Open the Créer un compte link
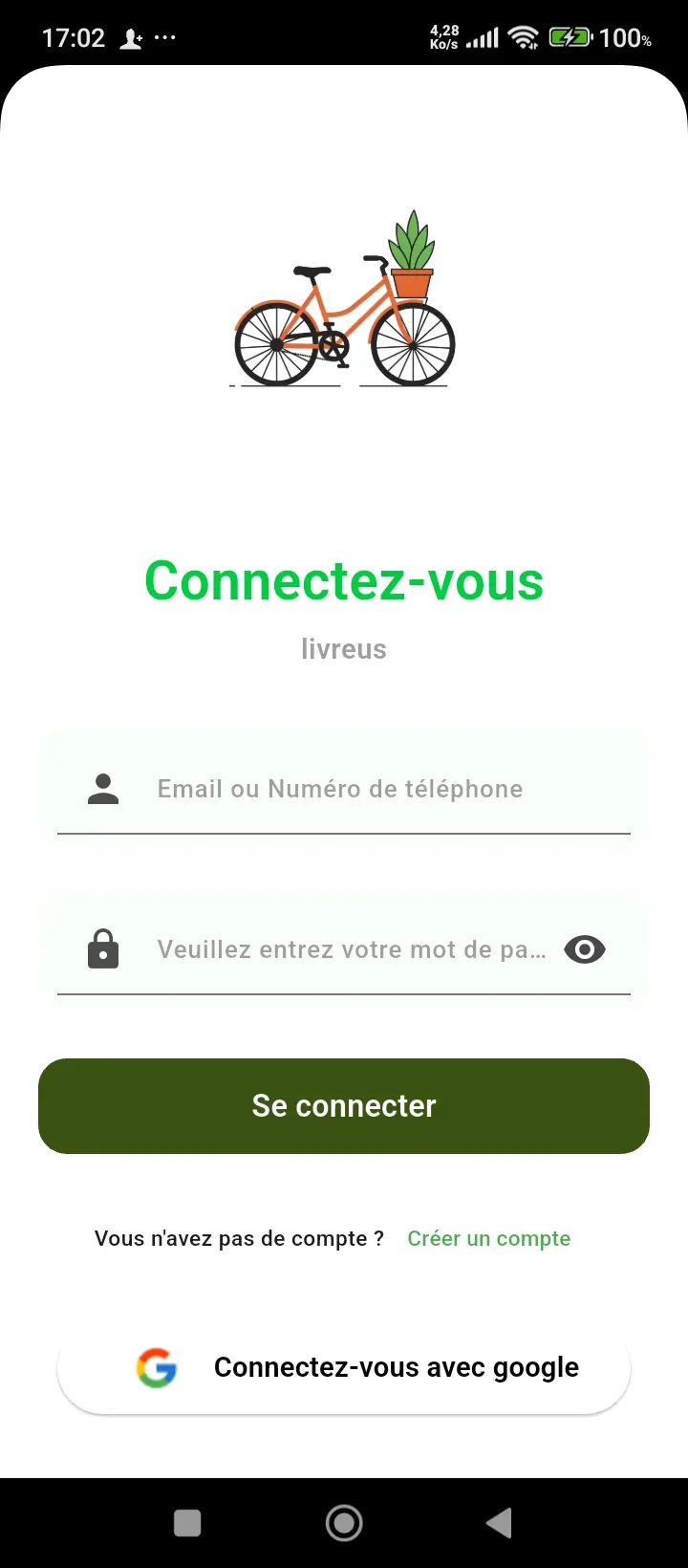This screenshot has width=688, height=1568. click(x=488, y=1239)
